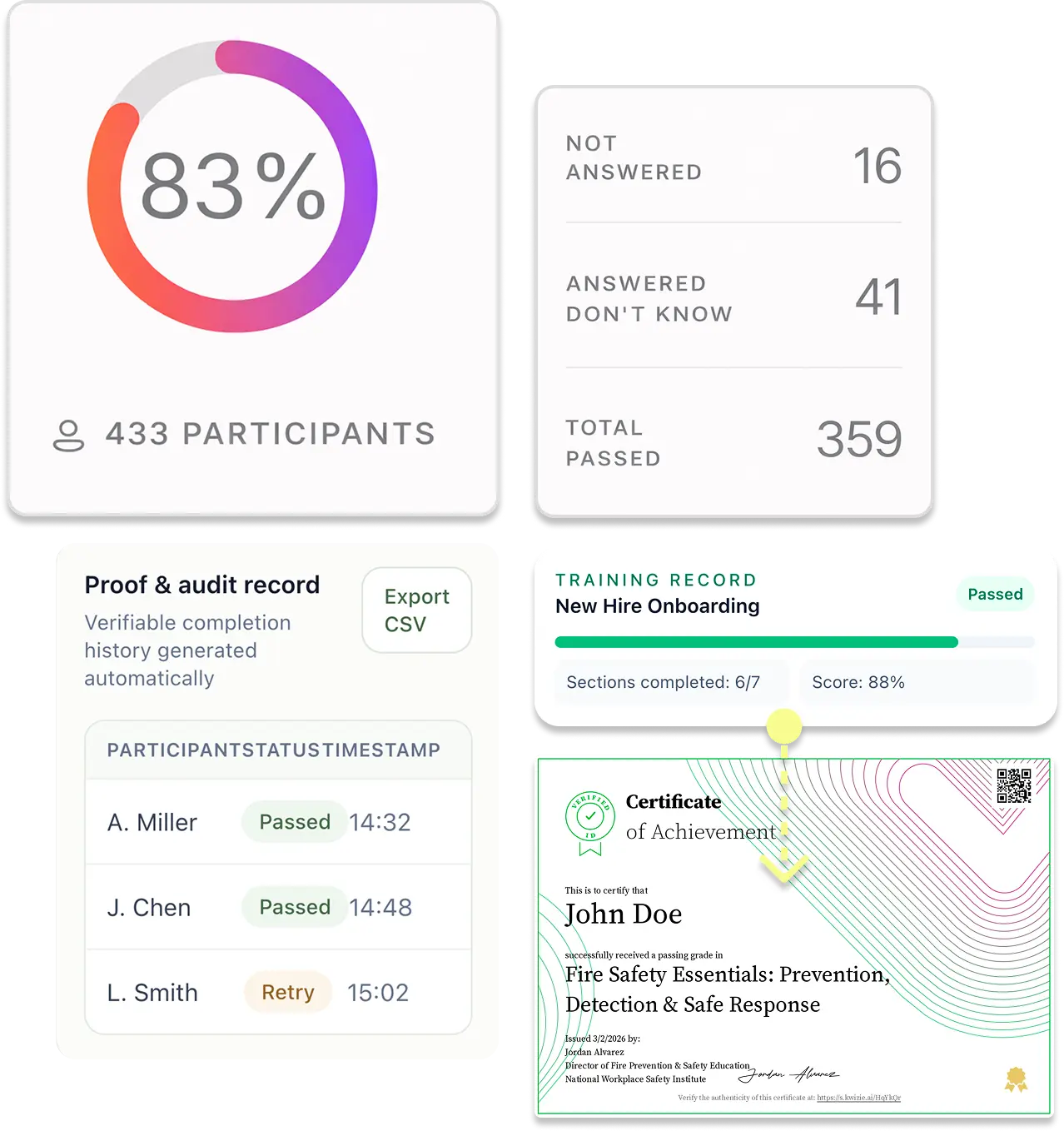Click the Sections completed 6/7 chip
This screenshot has height=1131, width=1064.
click(x=671, y=682)
